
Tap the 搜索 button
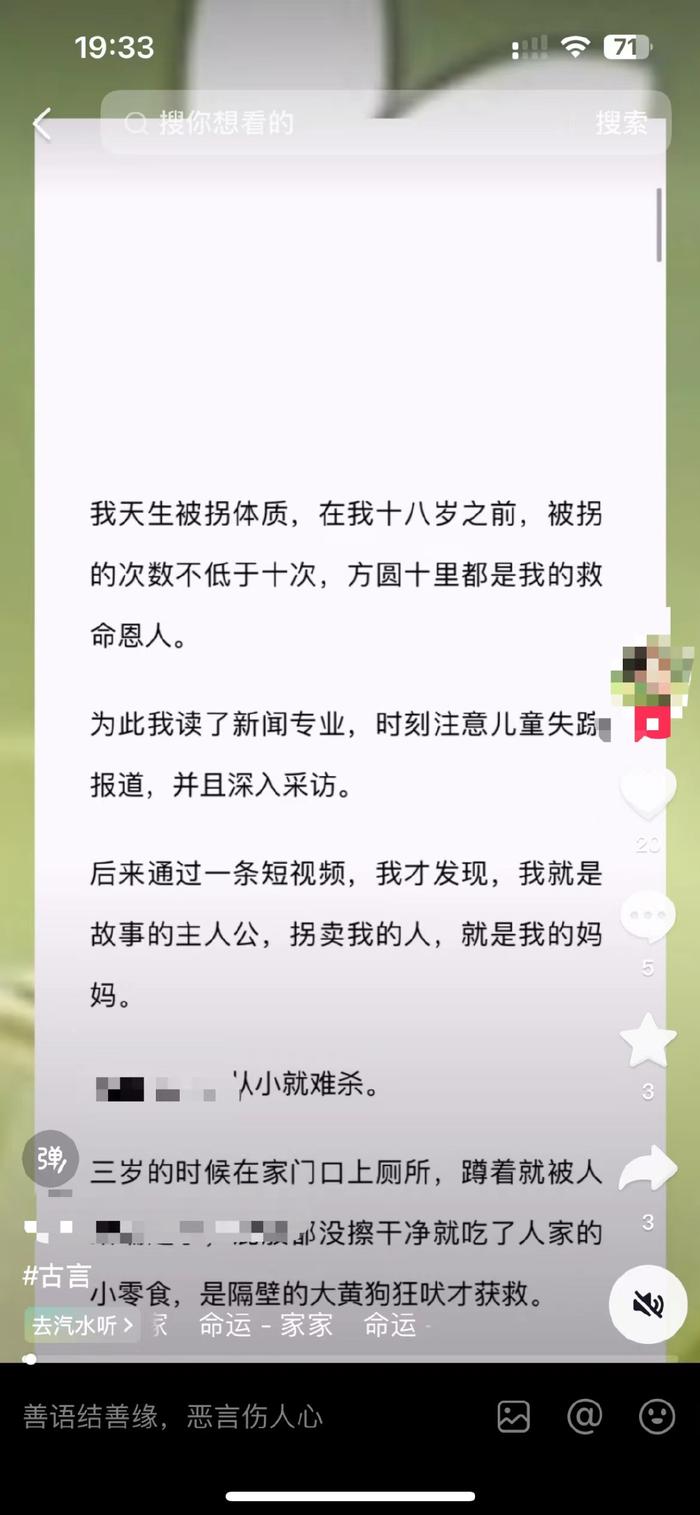pyautogui.click(x=621, y=123)
